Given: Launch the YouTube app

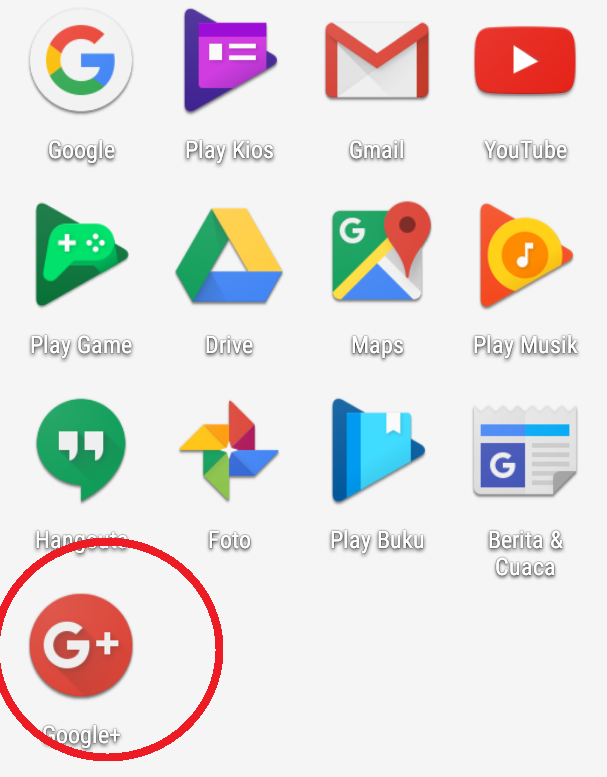Looking at the screenshot, I should tap(525, 60).
